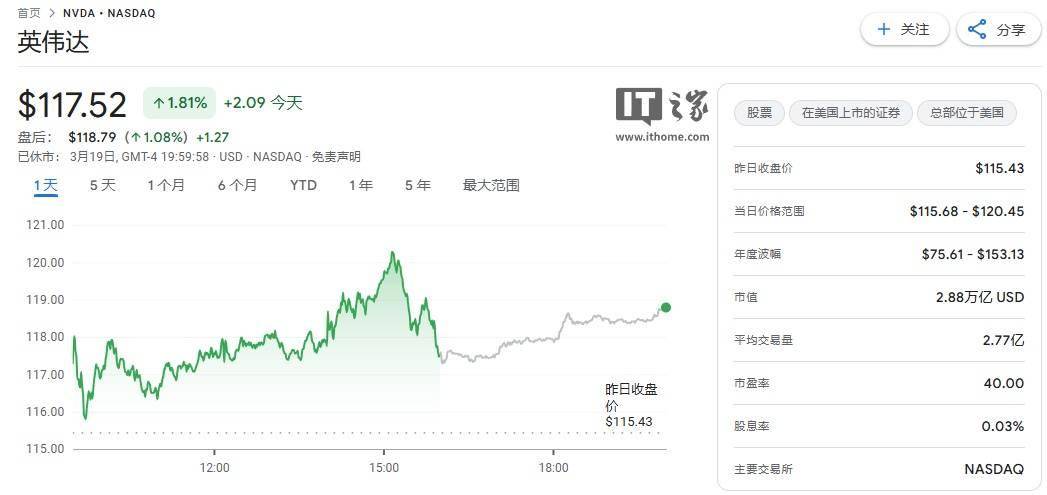Select the 1天 chart range
The height and width of the screenshot is (495, 1047).
(46, 185)
